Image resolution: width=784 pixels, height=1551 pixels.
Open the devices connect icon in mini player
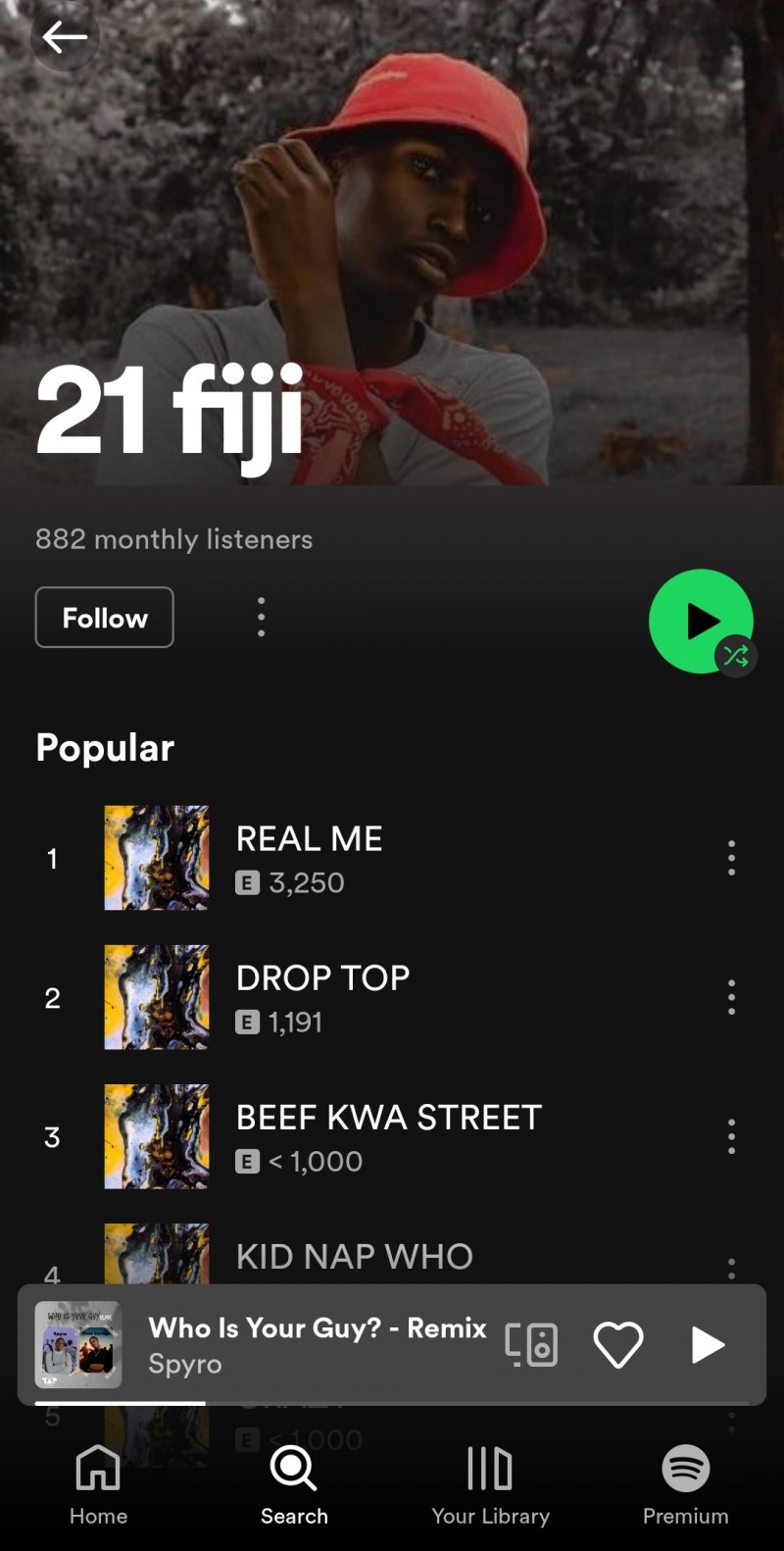pos(529,1344)
